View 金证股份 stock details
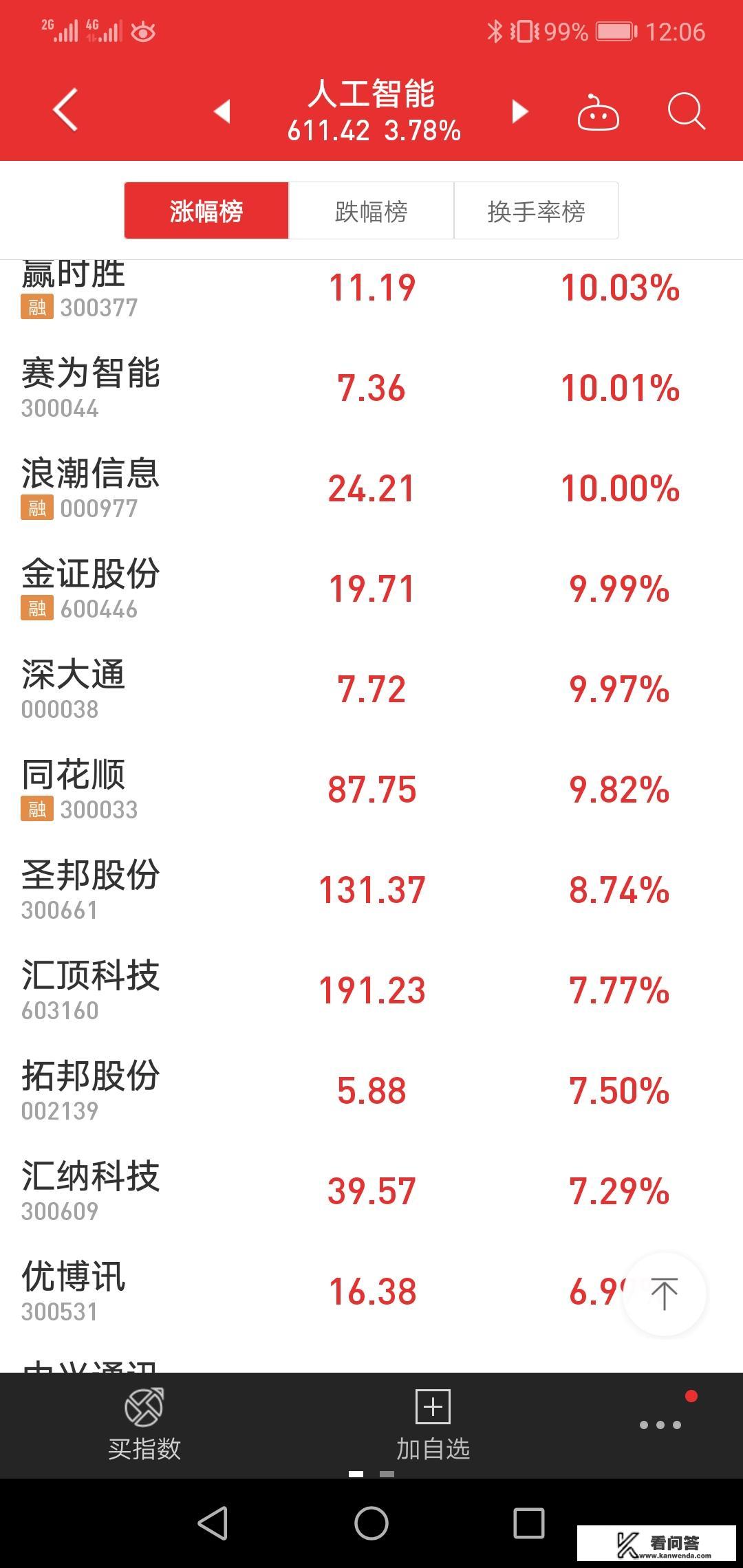Image resolution: width=743 pixels, height=1568 pixels. tap(91, 588)
